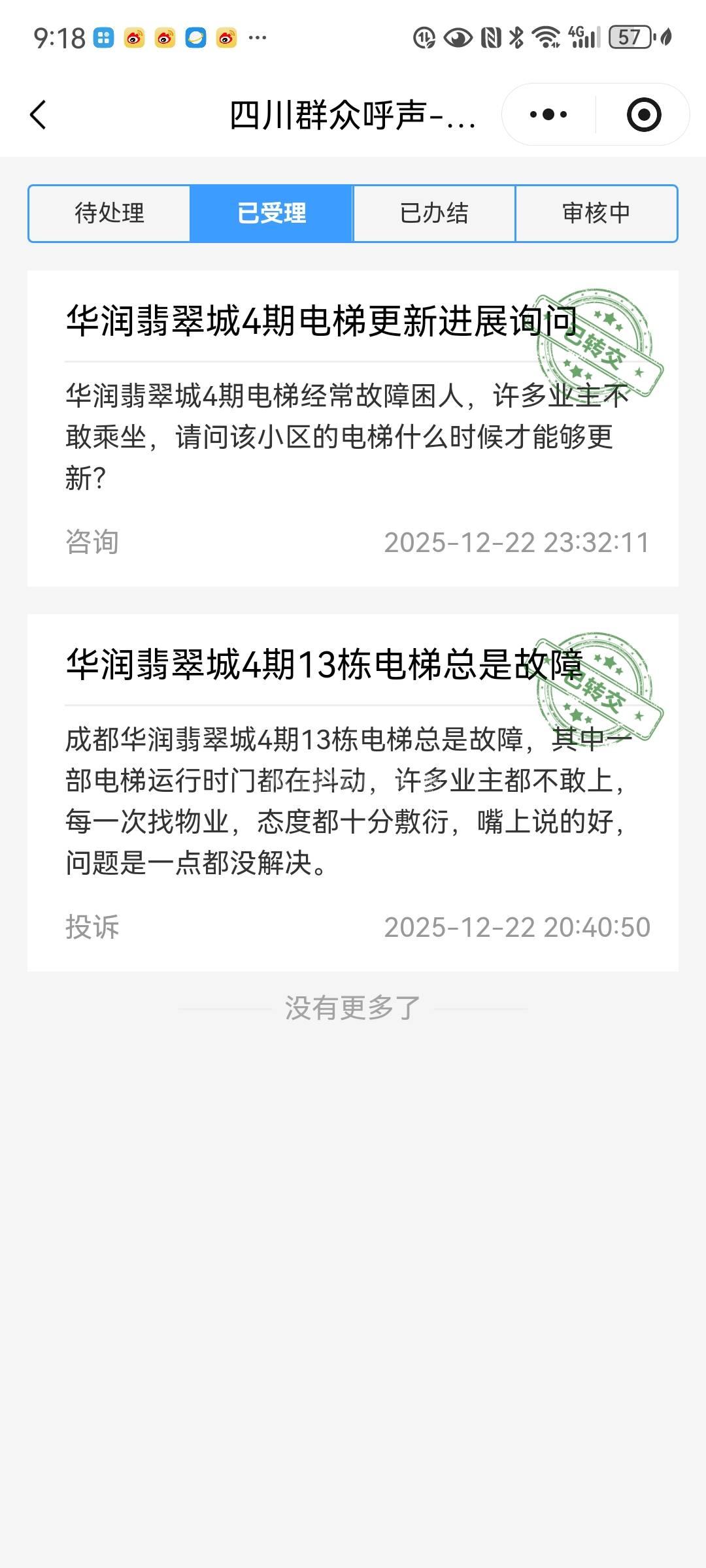Close the mini program with the circle button
This screenshot has height=1568, width=706.
coord(643,115)
